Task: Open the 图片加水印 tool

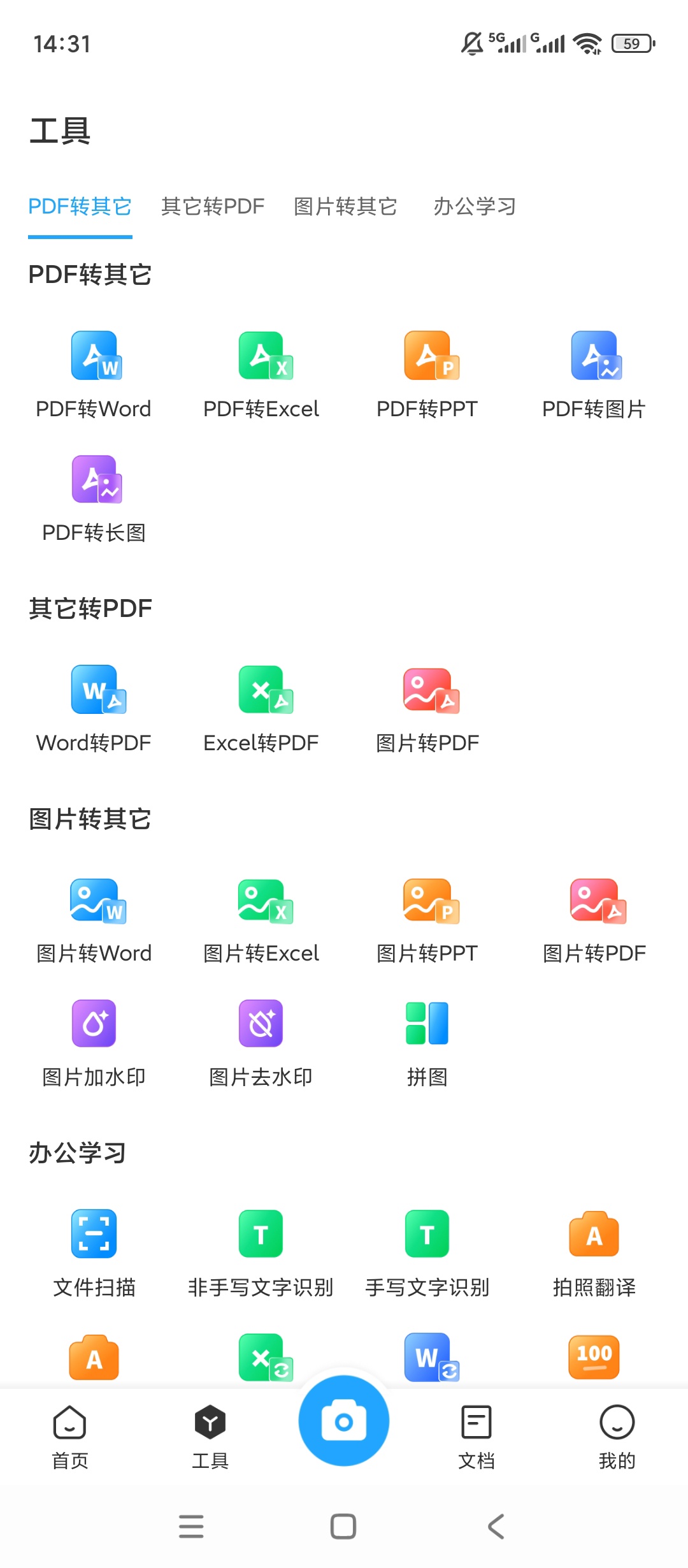Action: tap(94, 1043)
